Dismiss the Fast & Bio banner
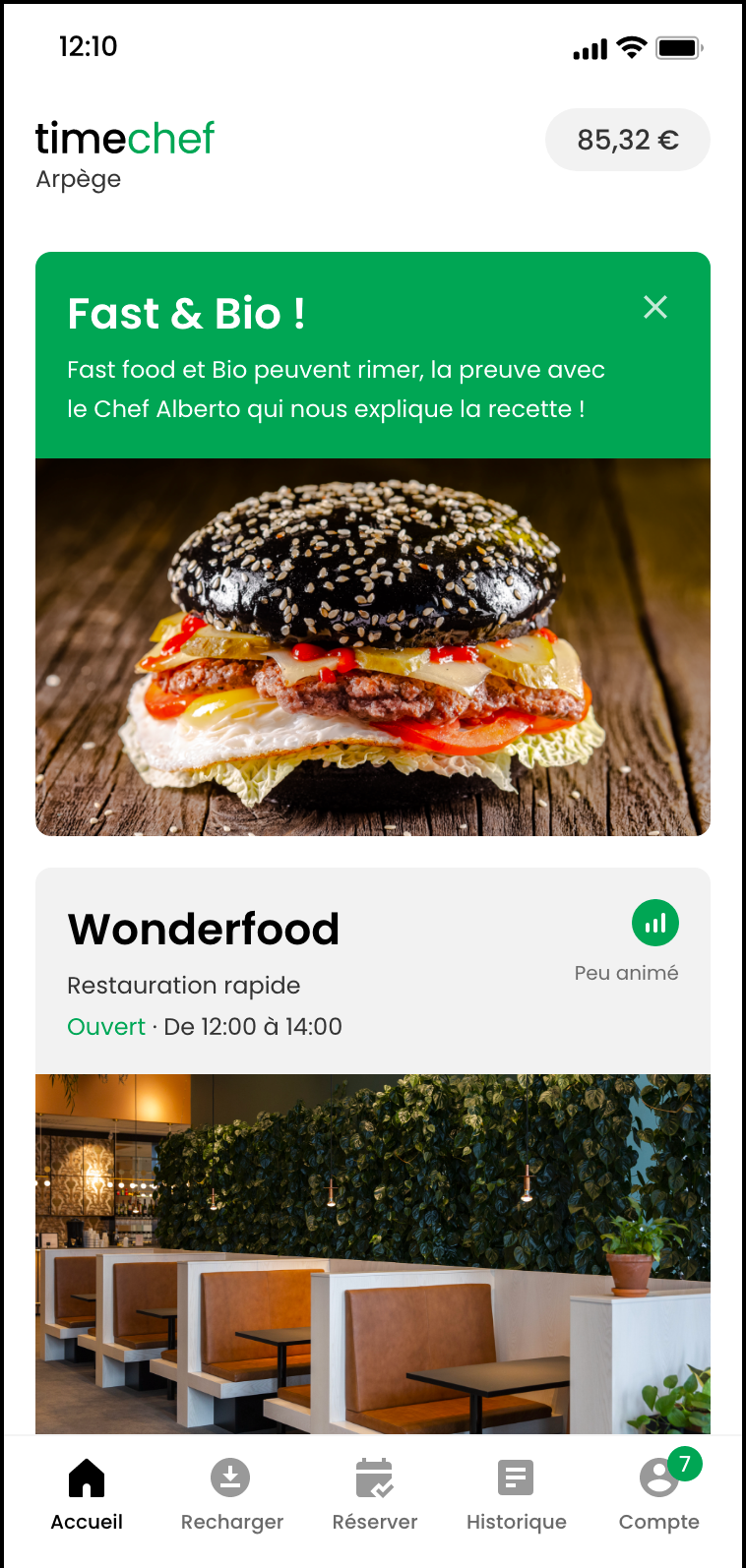This screenshot has height=1568, width=746. tap(655, 307)
